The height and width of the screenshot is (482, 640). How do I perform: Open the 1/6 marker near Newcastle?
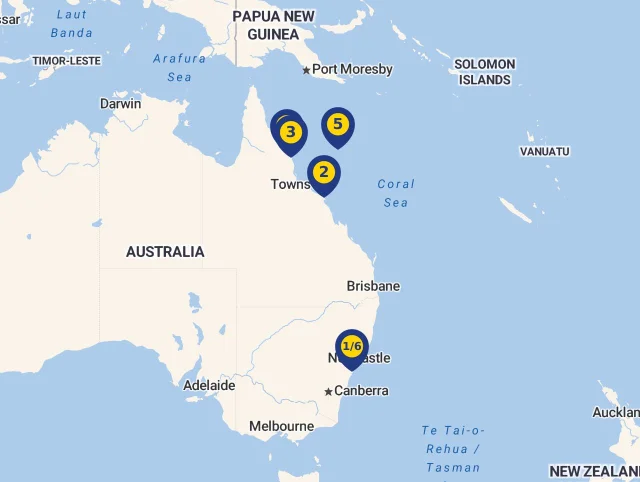351,347
